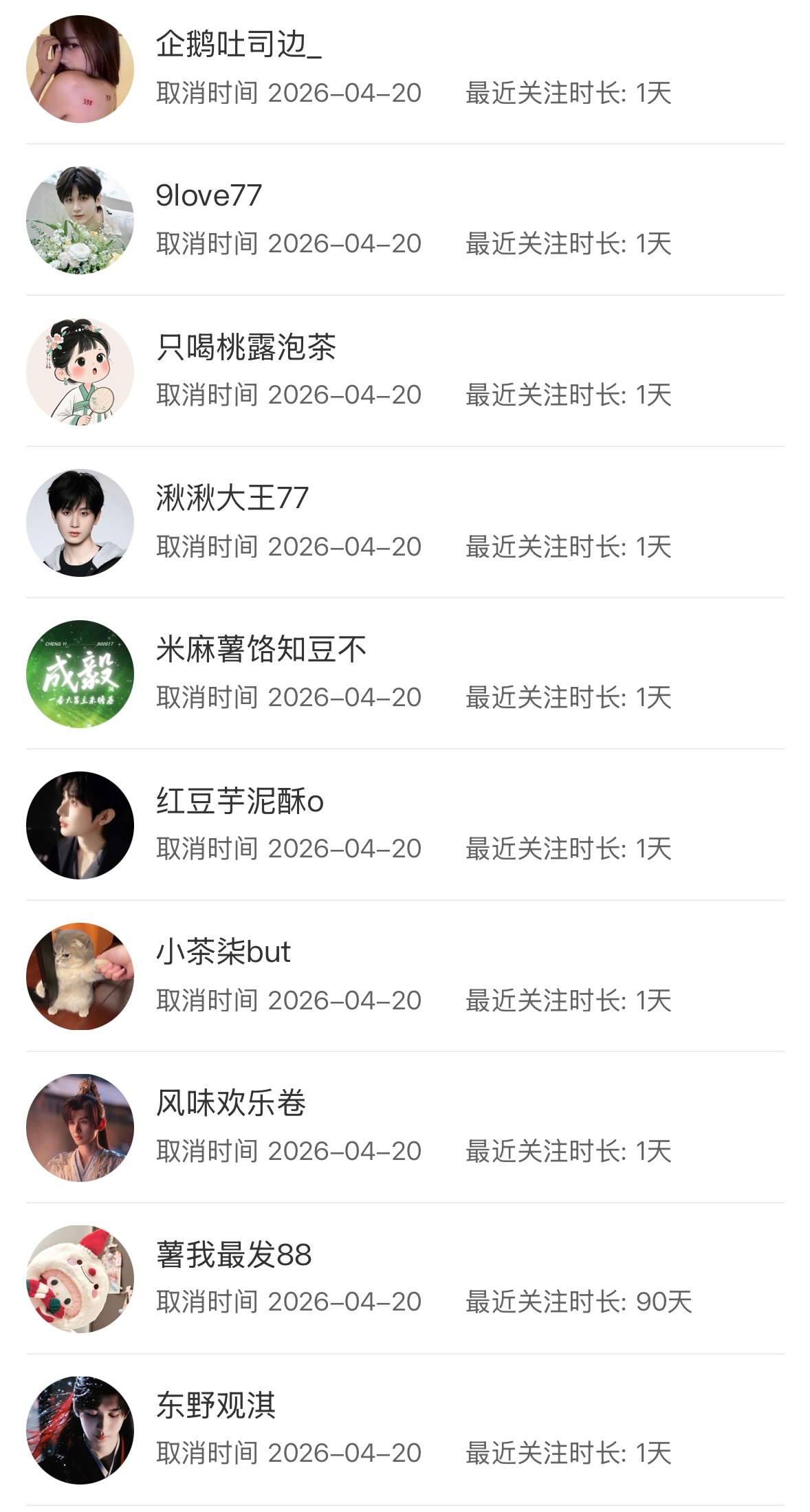810x1512 pixels.
Task: Open 企鹅吐司边_'s profile avatar
Action: click(x=80, y=69)
